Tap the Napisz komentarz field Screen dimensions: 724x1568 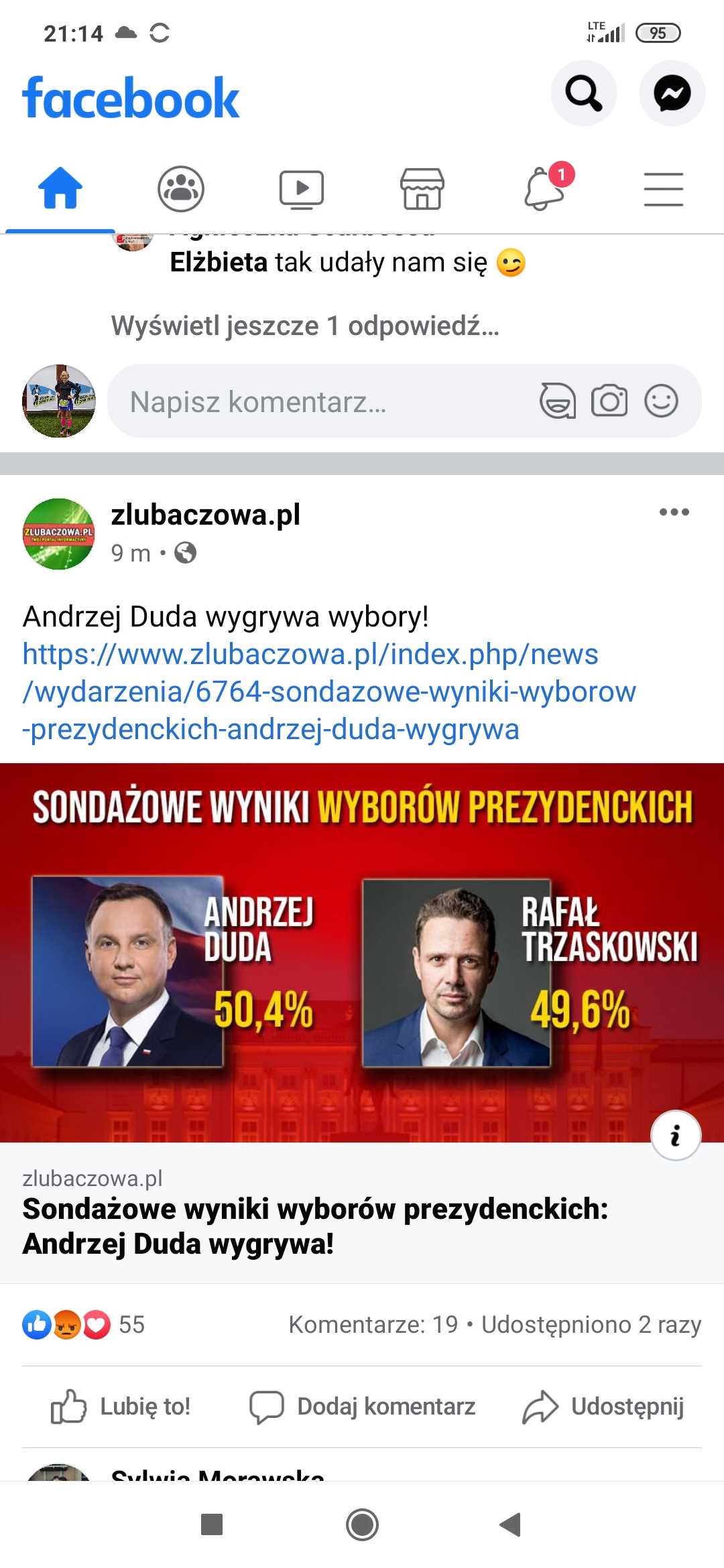(322, 402)
